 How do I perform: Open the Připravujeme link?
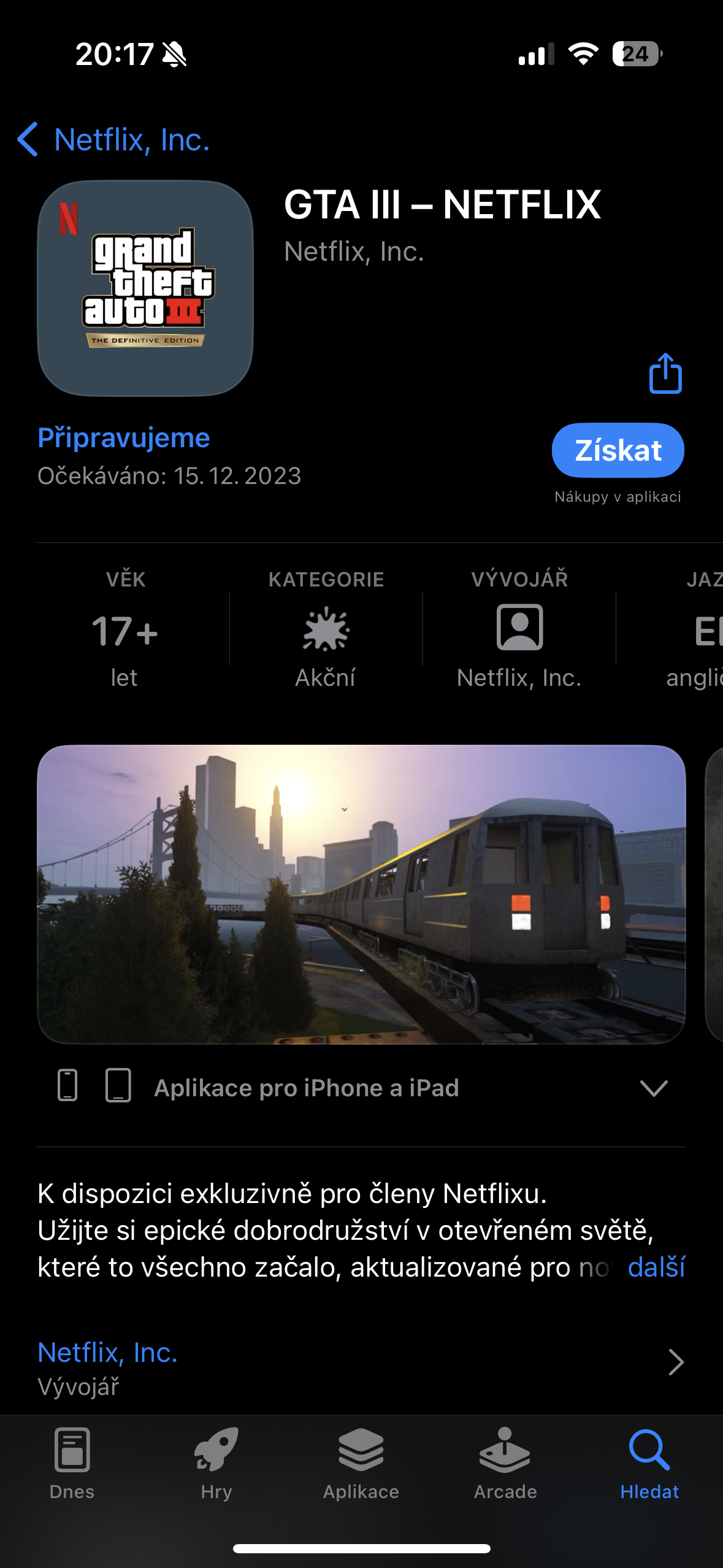coord(123,437)
